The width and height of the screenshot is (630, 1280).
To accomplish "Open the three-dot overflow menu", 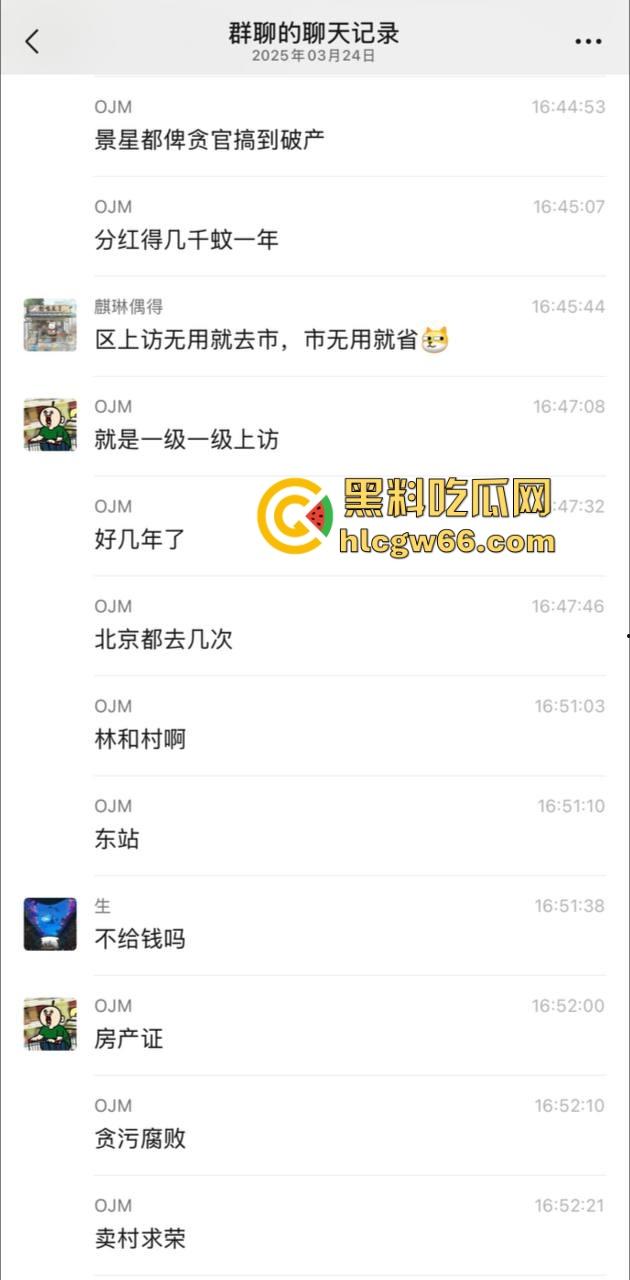I will click(x=588, y=42).
